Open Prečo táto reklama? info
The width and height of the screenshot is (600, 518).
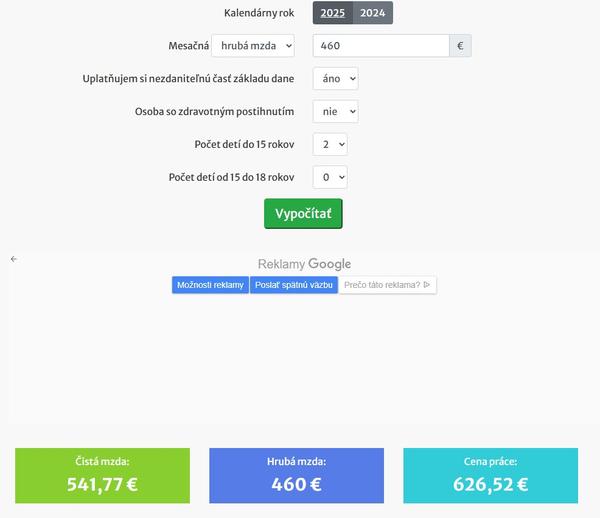coord(387,285)
